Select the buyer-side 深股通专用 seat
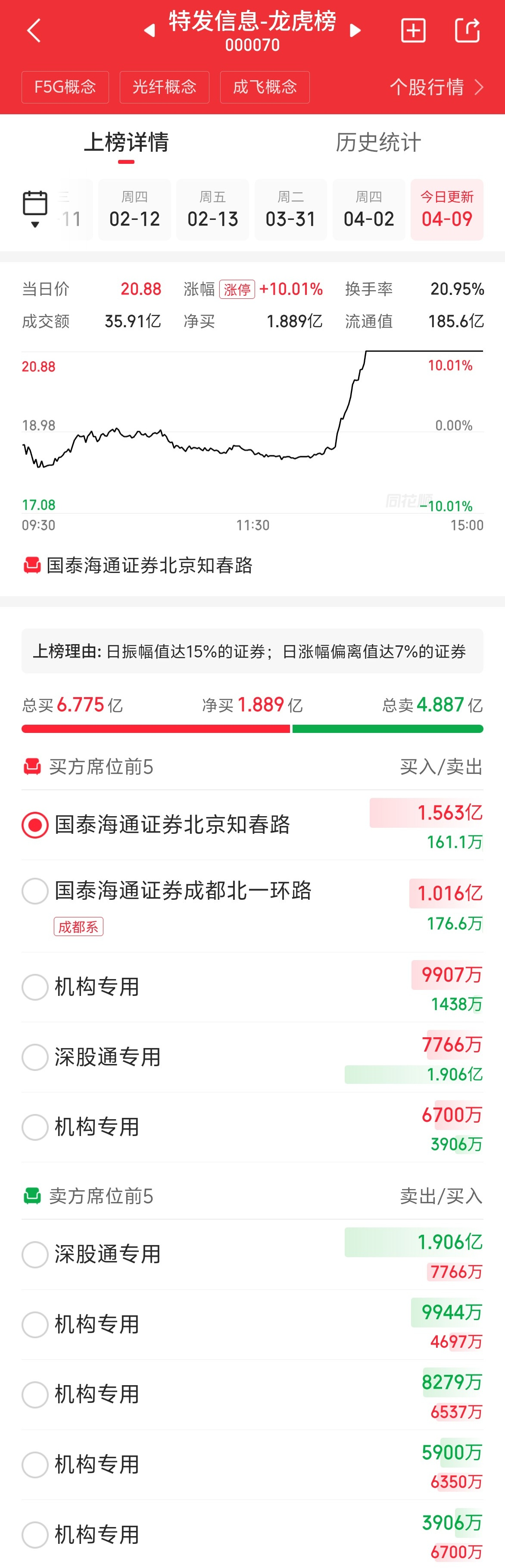This screenshot has height=1568, width=505. click(x=35, y=1057)
